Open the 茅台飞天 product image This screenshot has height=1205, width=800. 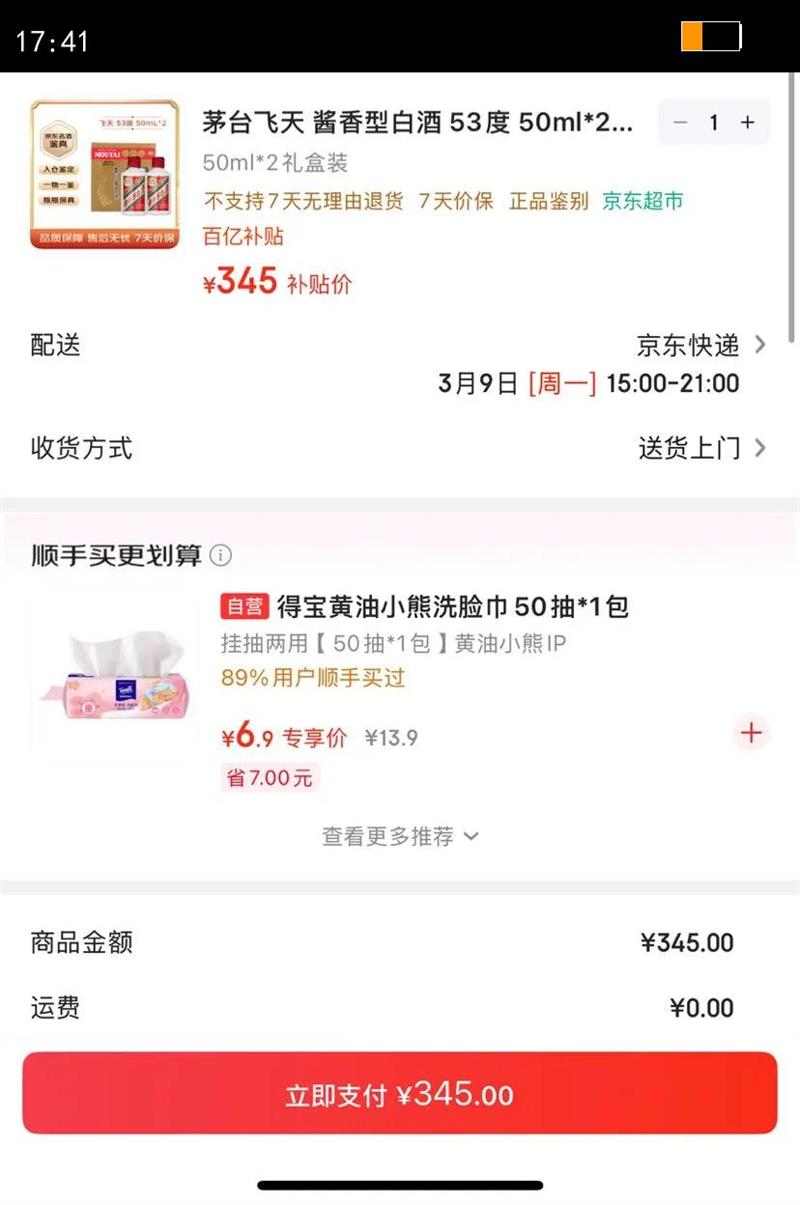click(x=105, y=174)
